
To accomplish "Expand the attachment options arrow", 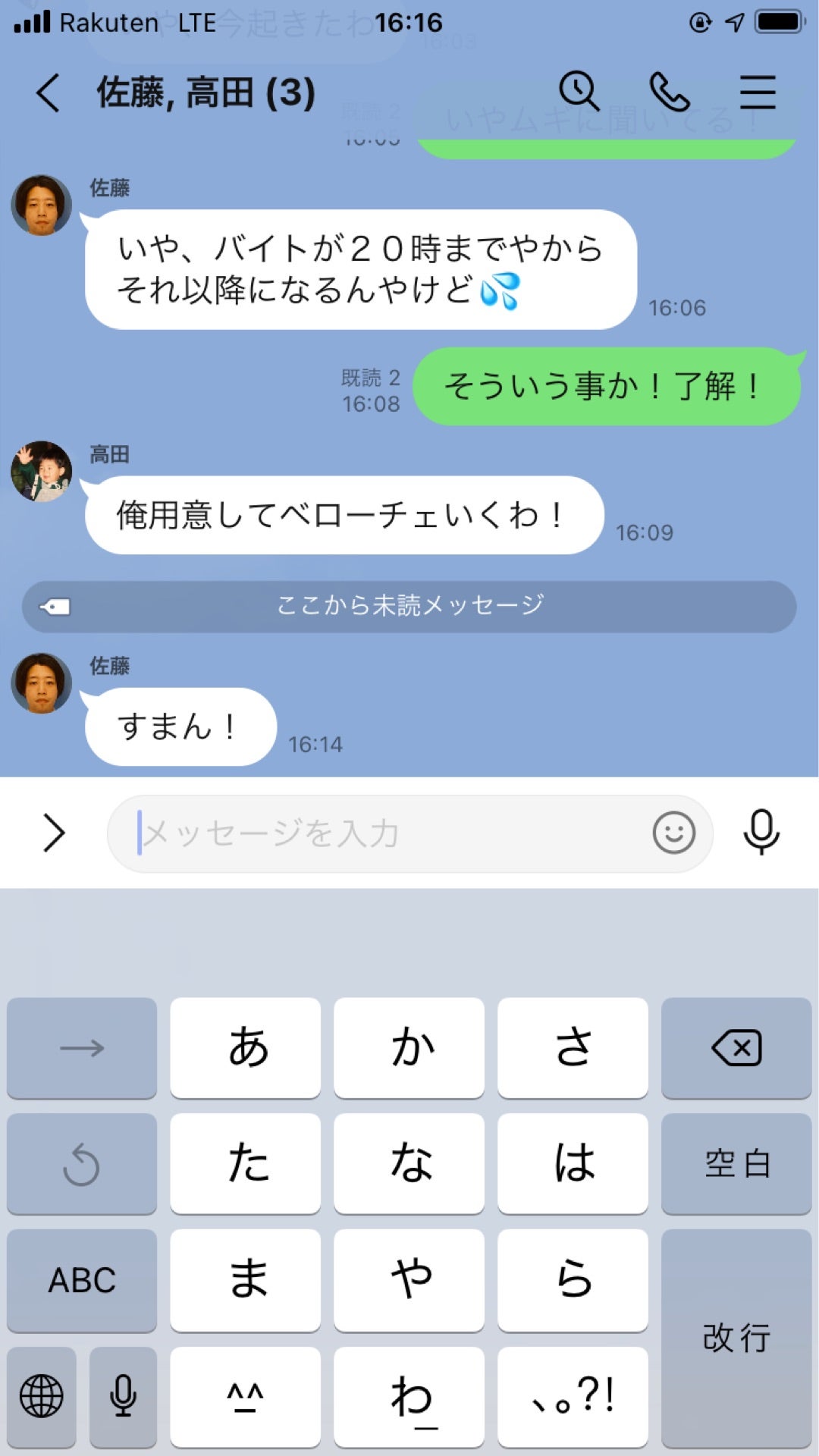I will [54, 833].
